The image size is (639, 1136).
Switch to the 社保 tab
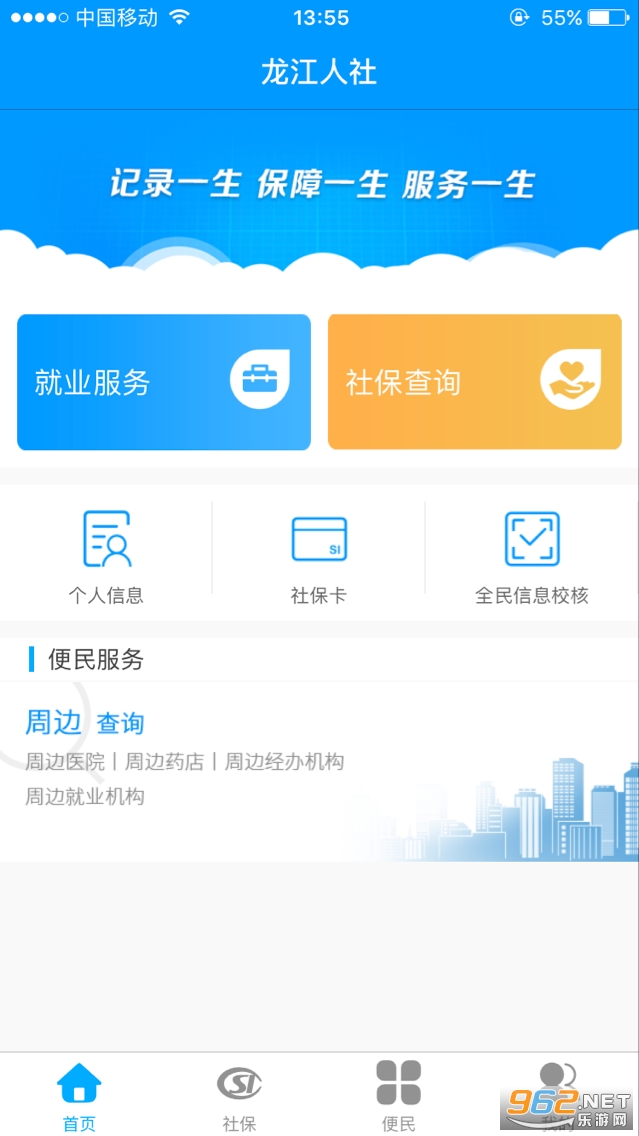point(239,1095)
